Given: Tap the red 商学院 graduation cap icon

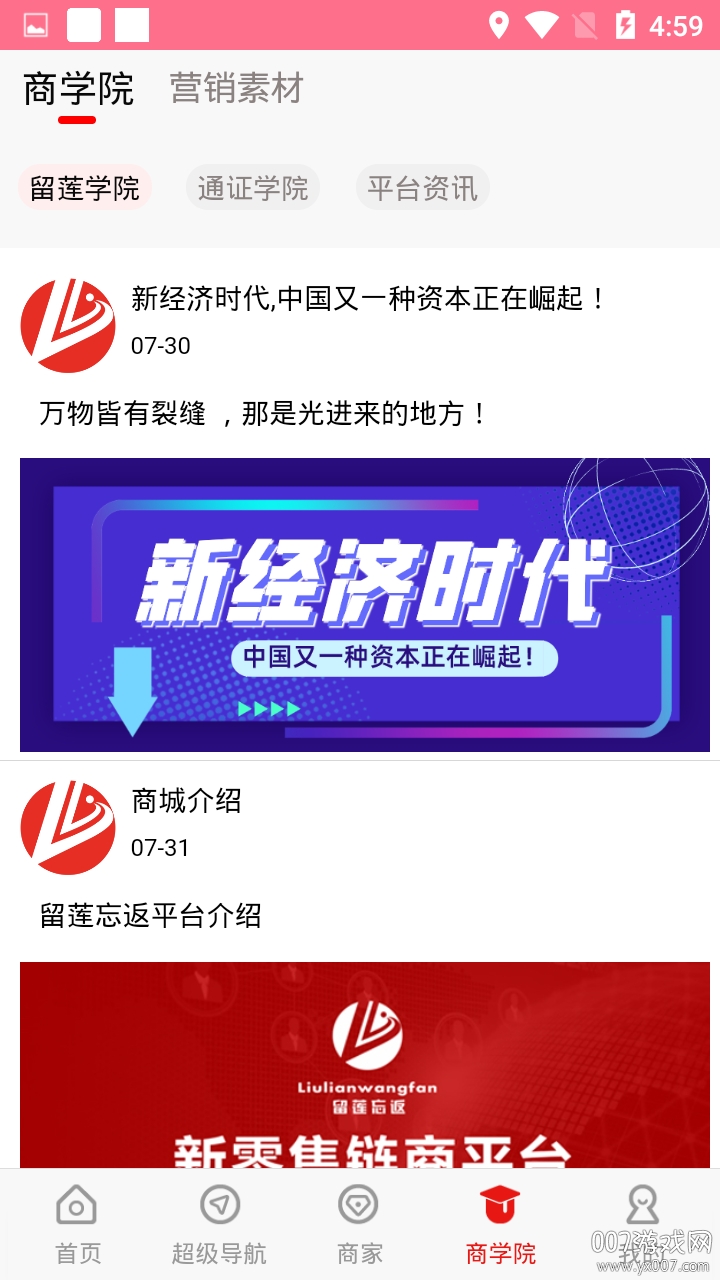Looking at the screenshot, I should pos(500,1205).
